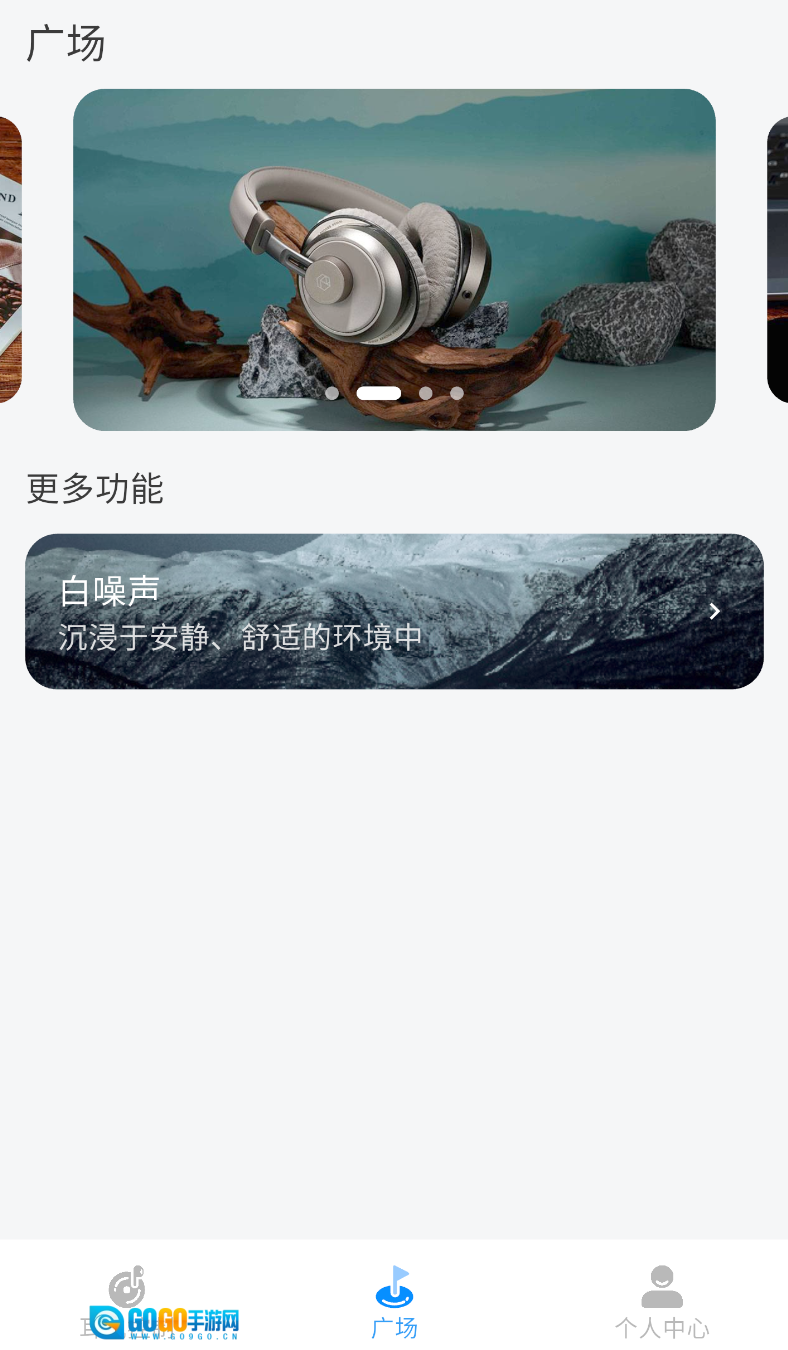Select the first carousel indicator dot

pyautogui.click(x=331, y=393)
